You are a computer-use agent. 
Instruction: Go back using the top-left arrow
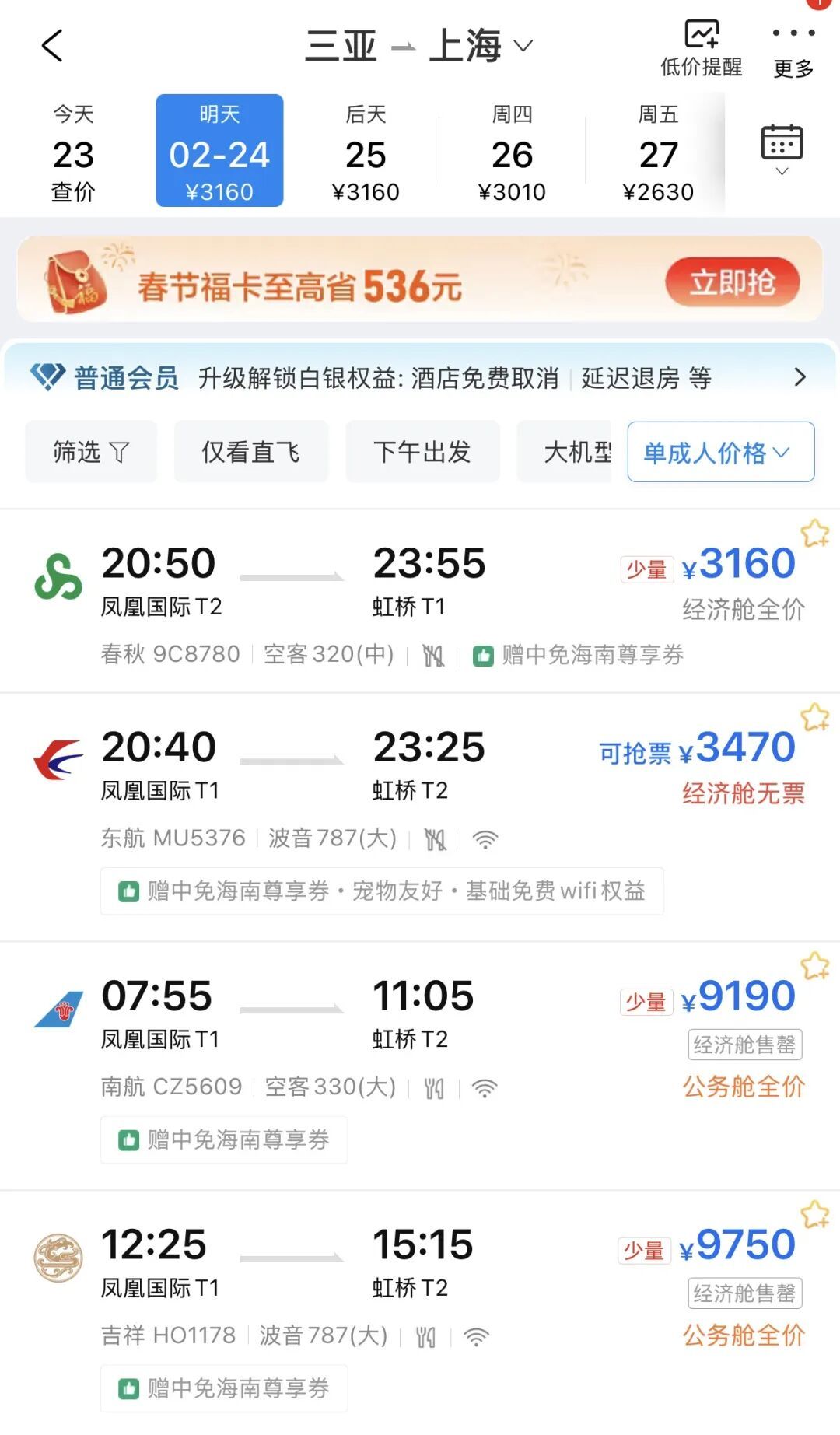[x=52, y=46]
